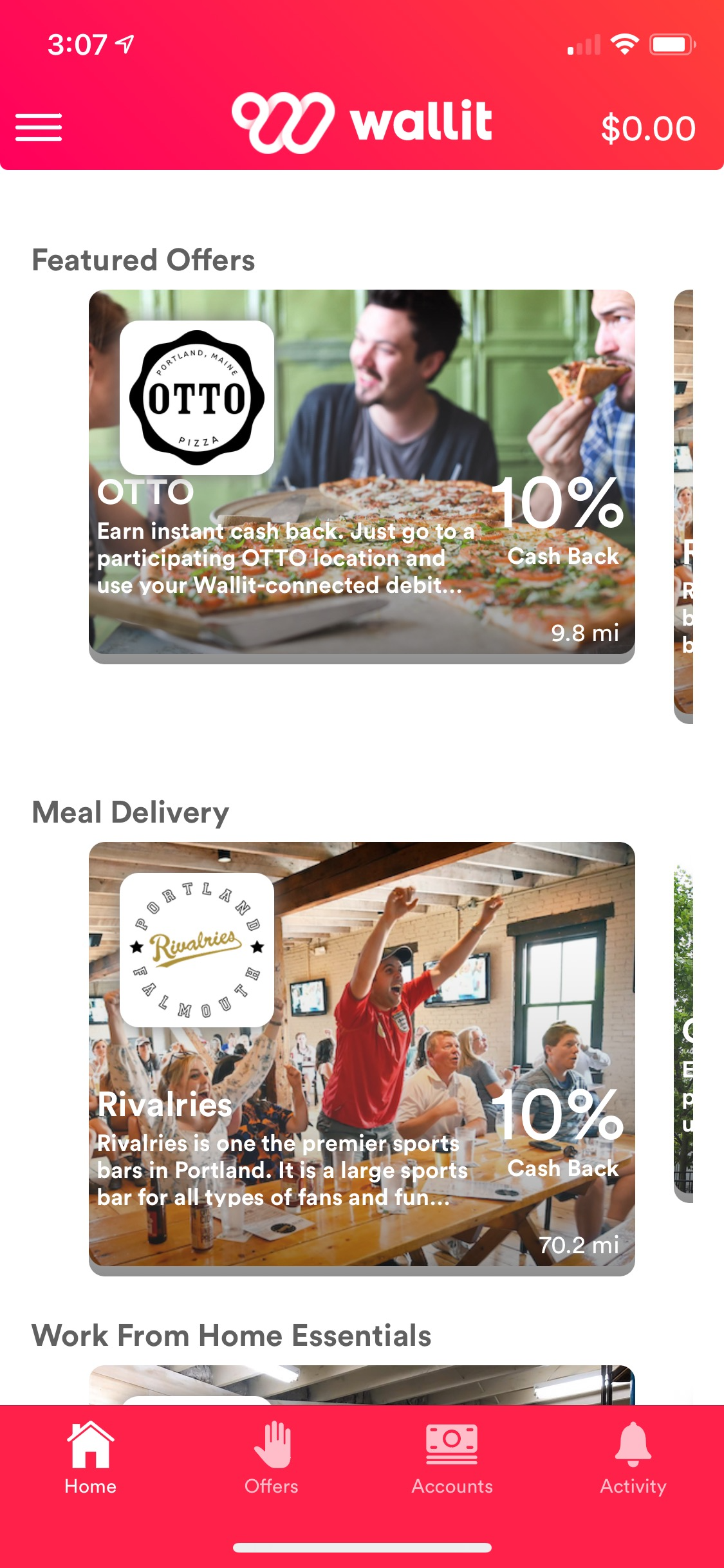Image resolution: width=724 pixels, height=1568 pixels.
Task: Open the OTTO pizza offer card
Action: point(362,476)
